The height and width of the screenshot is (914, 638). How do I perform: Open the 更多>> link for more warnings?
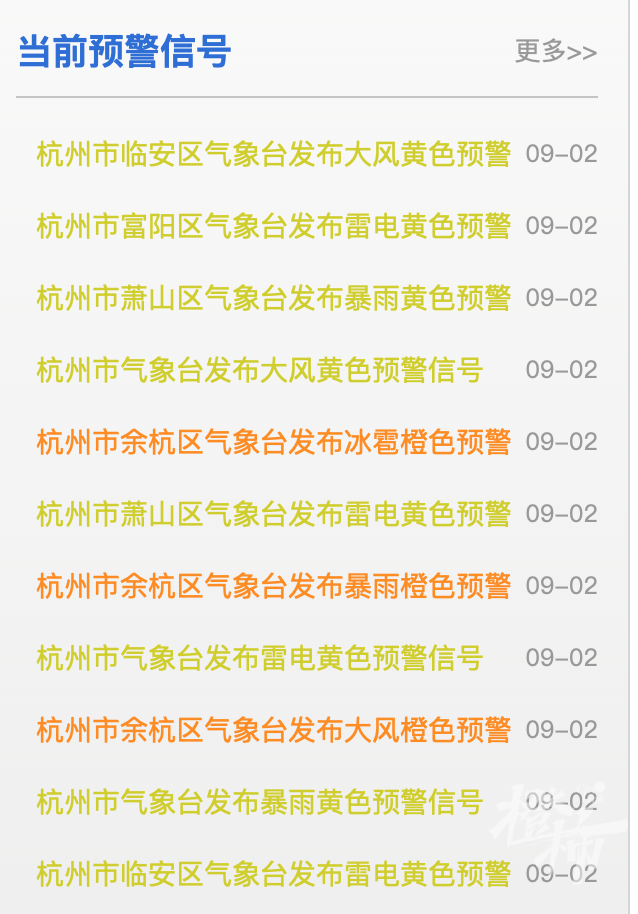pos(556,51)
